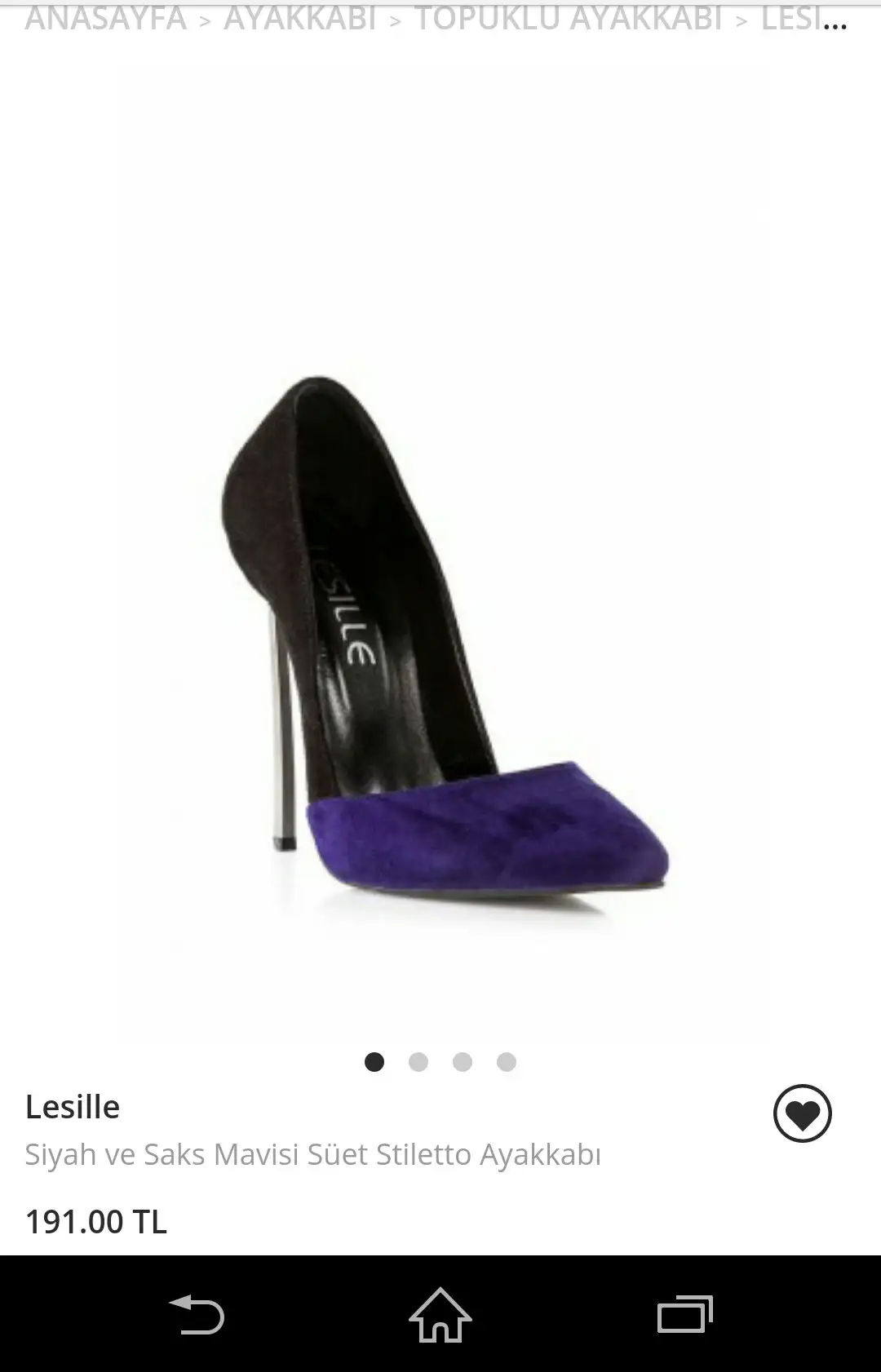The width and height of the screenshot is (881, 1372).
Task: Open the TOPUKLU AYAKKABI breadcrumb category
Action: coord(568,19)
